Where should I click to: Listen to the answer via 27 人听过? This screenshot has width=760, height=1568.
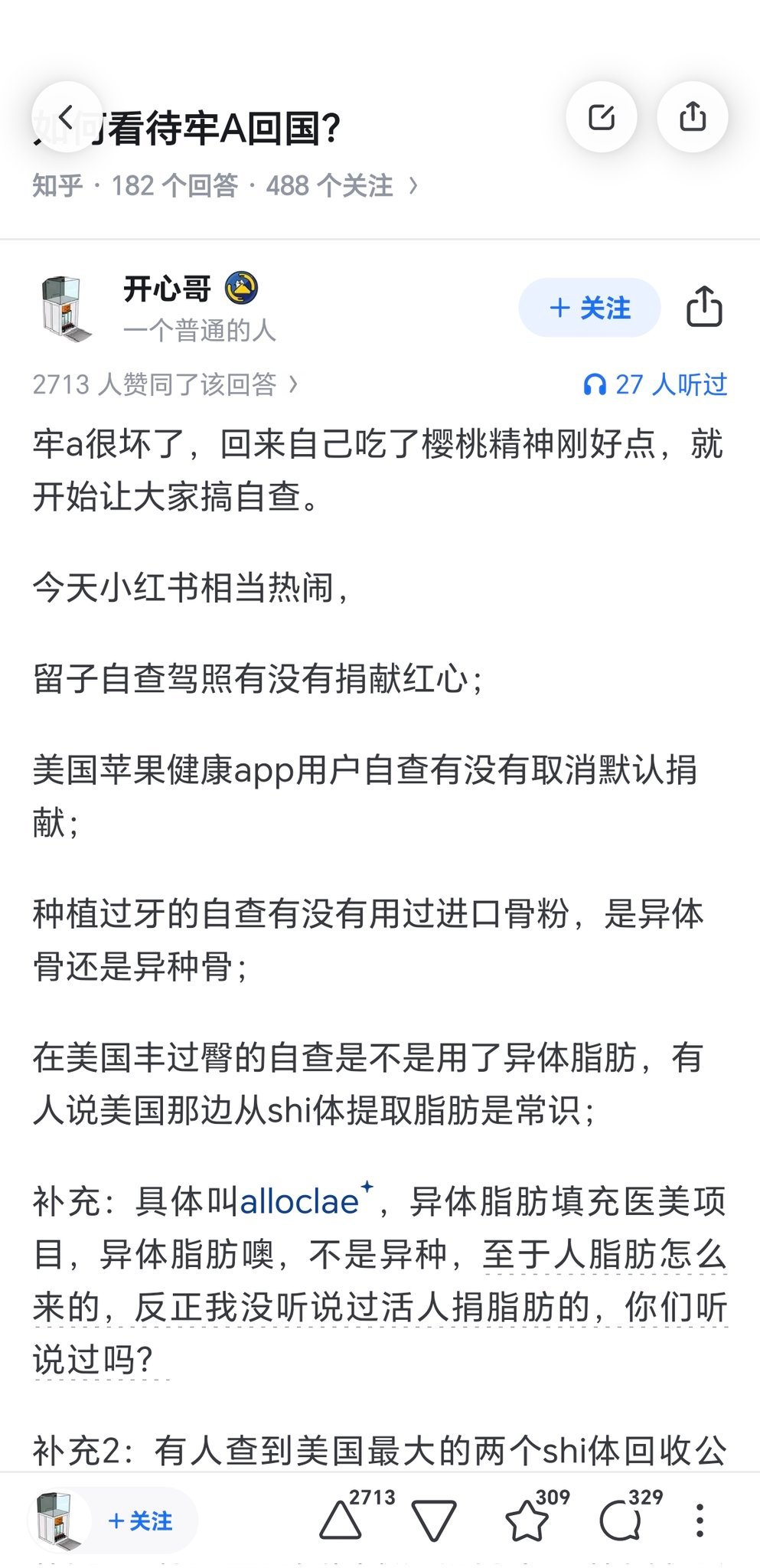click(x=655, y=384)
